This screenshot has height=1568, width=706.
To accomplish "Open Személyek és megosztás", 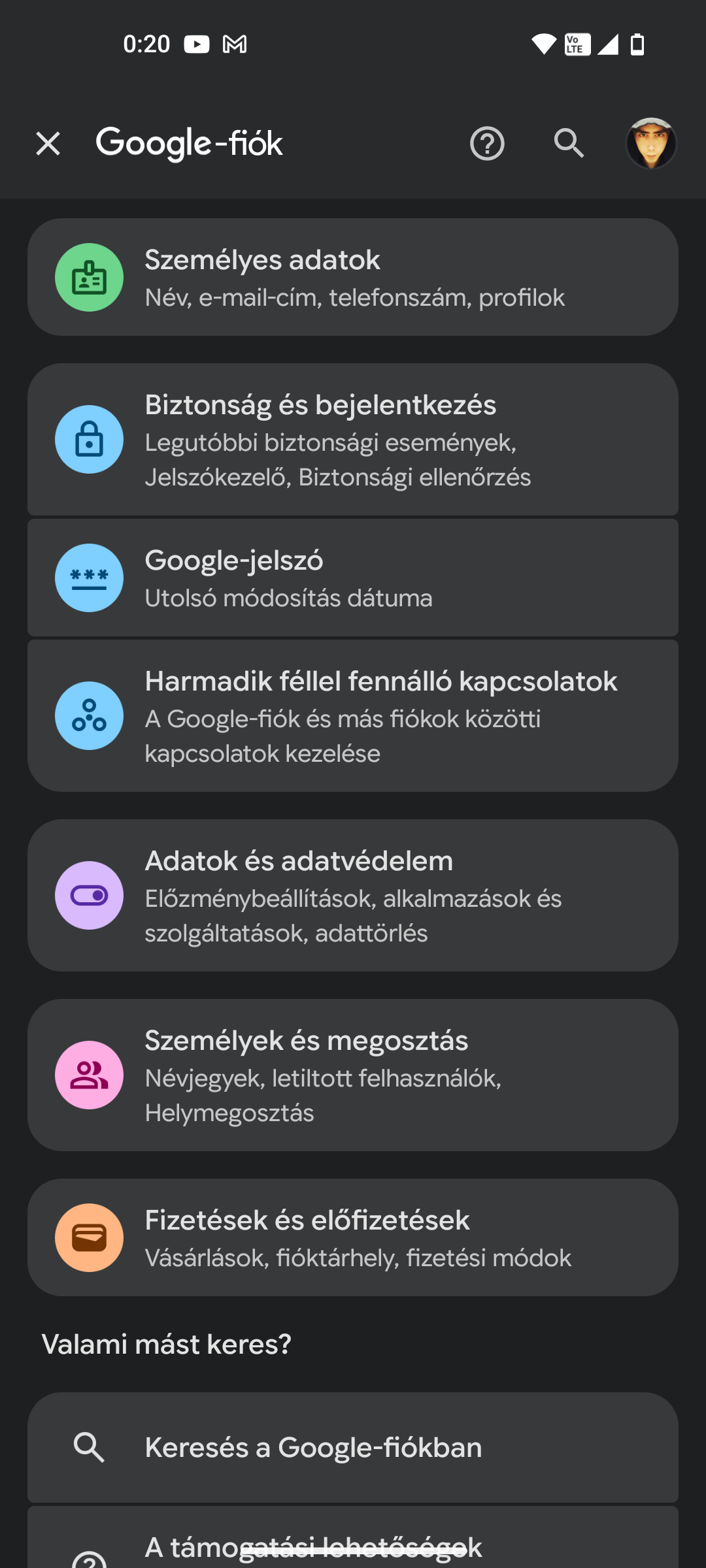I will tap(353, 1075).
